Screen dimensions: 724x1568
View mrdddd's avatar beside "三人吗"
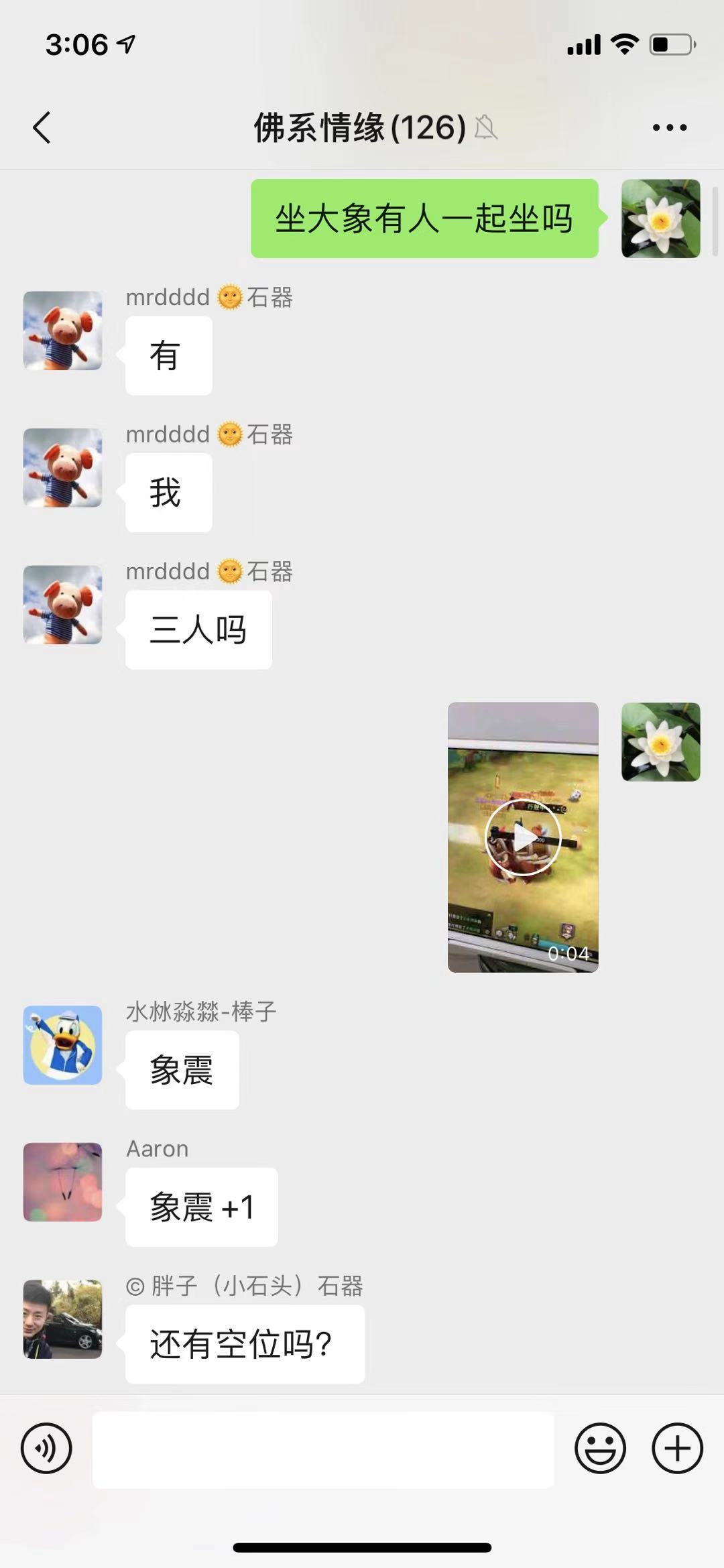(63, 605)
